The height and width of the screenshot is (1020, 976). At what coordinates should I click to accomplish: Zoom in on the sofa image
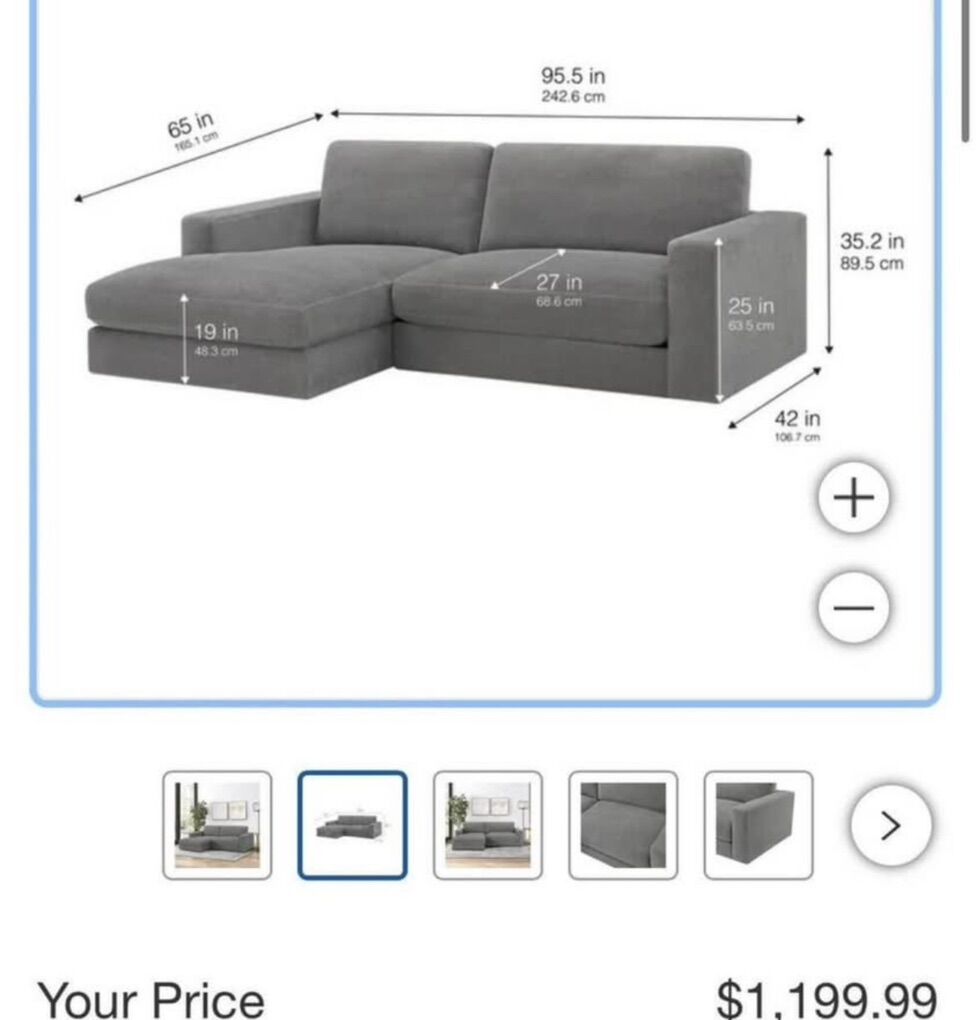853,497
